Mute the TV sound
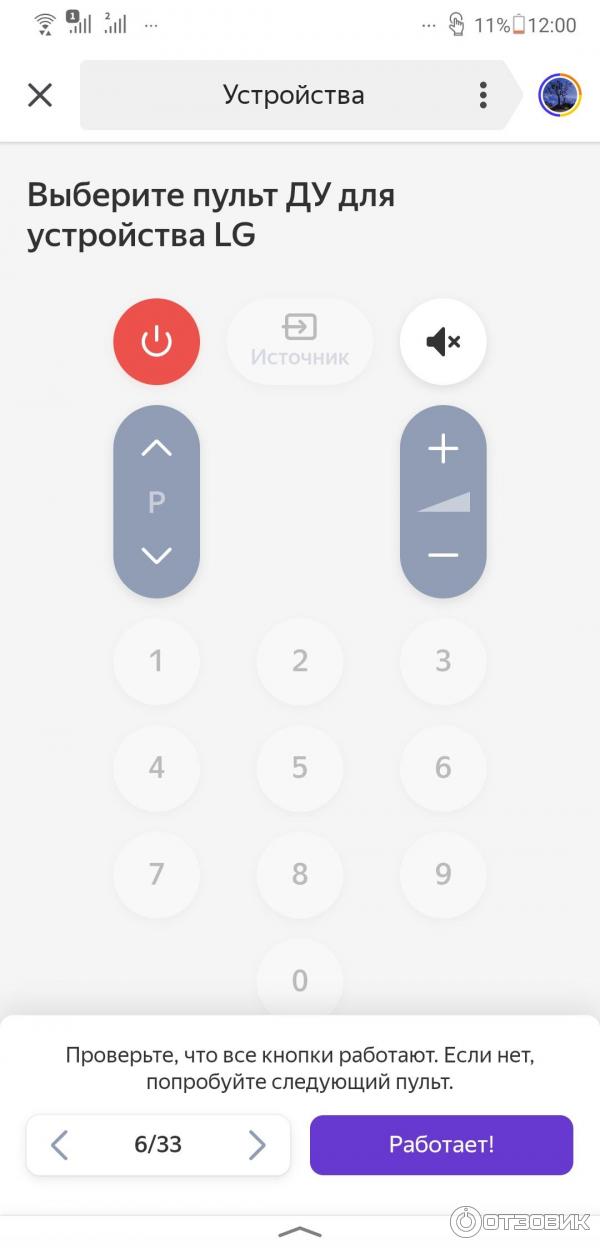Screen dimensions: 600x1248 point(443,342)
